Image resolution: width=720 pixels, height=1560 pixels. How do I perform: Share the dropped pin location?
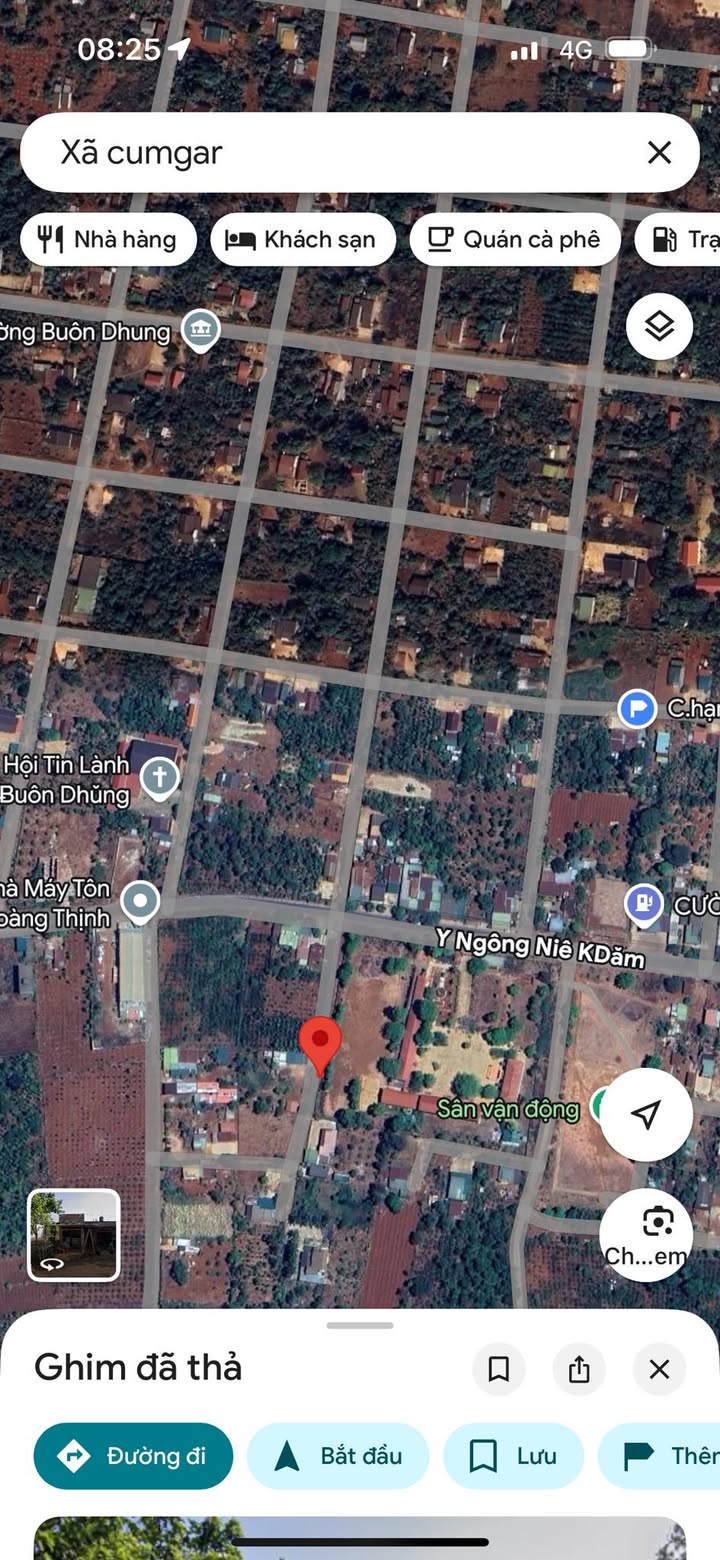[579, 1369]
